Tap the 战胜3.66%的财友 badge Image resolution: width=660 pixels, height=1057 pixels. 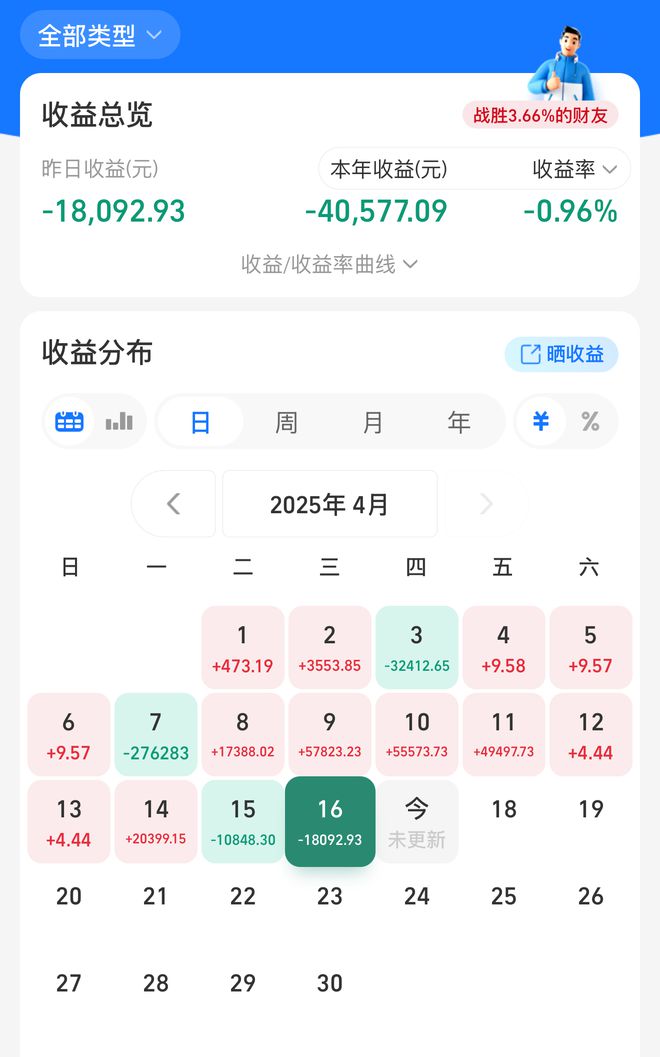[540, 115]
